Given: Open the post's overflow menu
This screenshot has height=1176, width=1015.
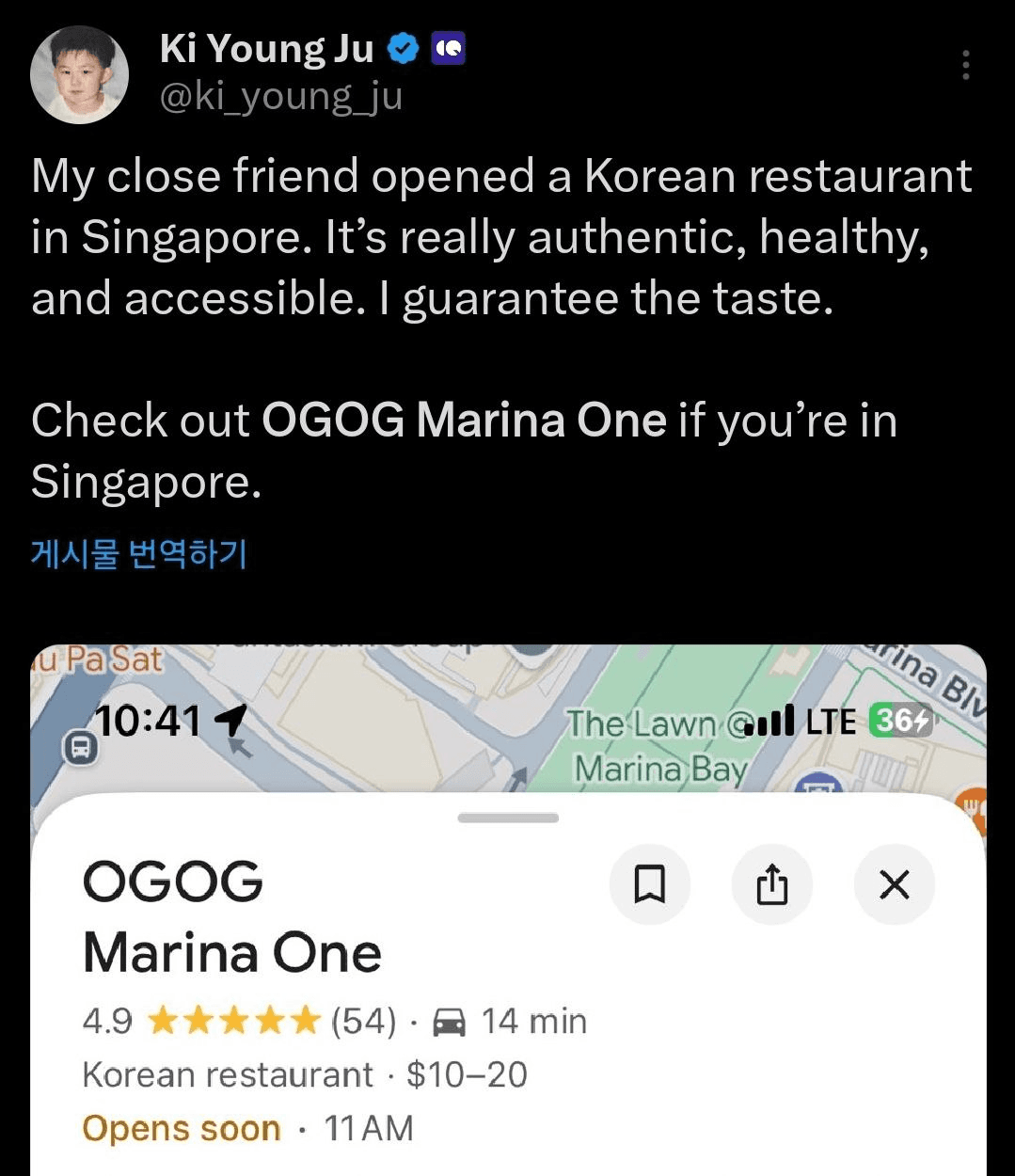Looking at the screenshot, I should pyautogui.click(x=965, y=65).
